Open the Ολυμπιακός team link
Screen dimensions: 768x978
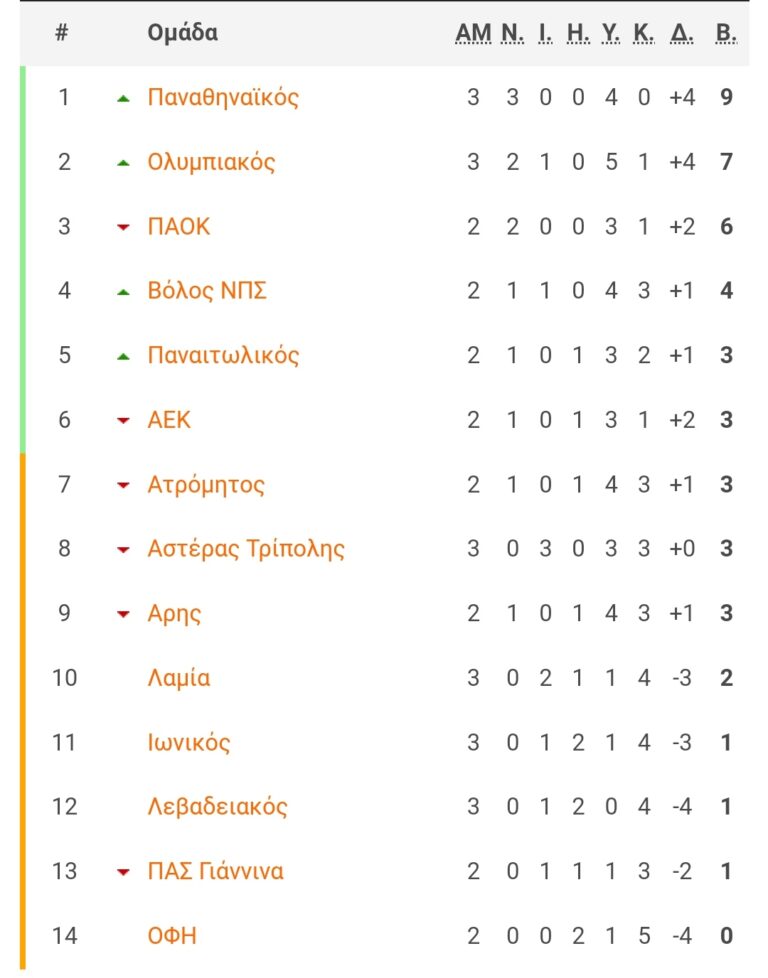tap(210, 162)
